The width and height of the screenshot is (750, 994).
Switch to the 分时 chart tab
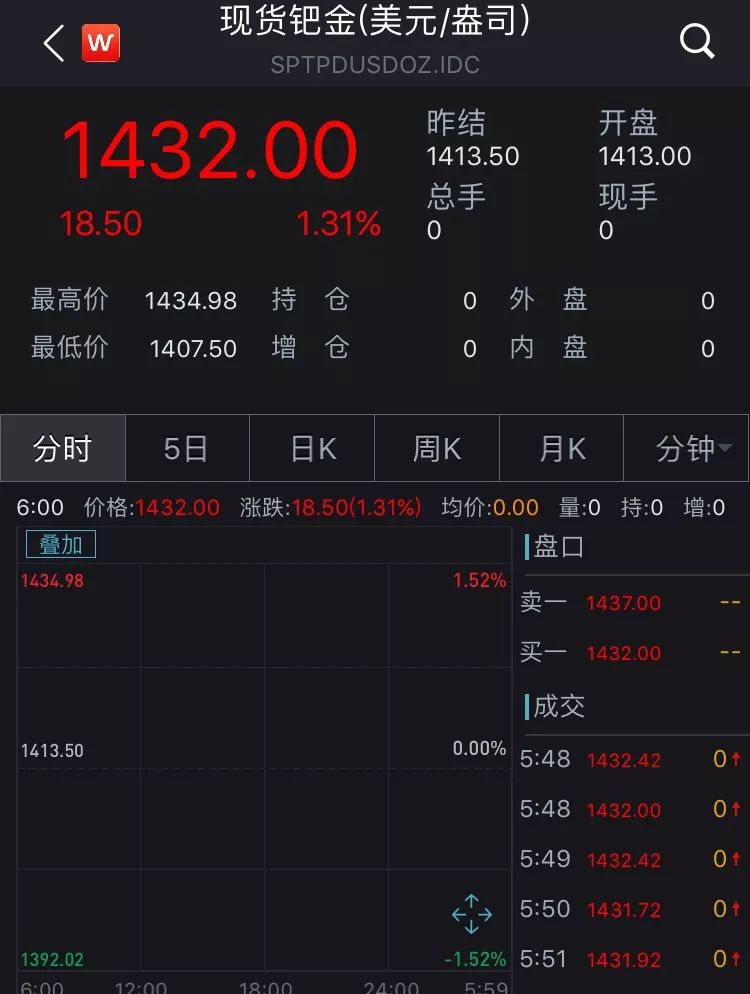click(63, 449)
